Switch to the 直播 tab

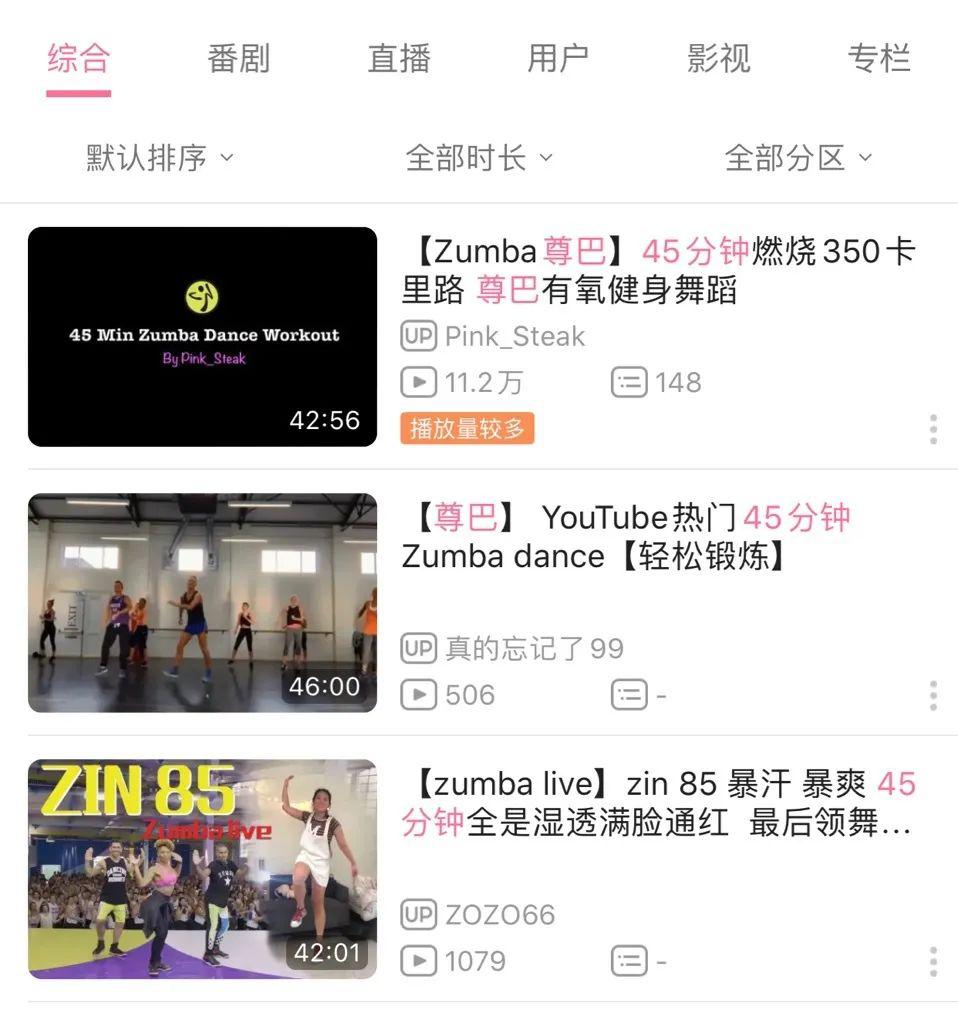coord(398,57)
